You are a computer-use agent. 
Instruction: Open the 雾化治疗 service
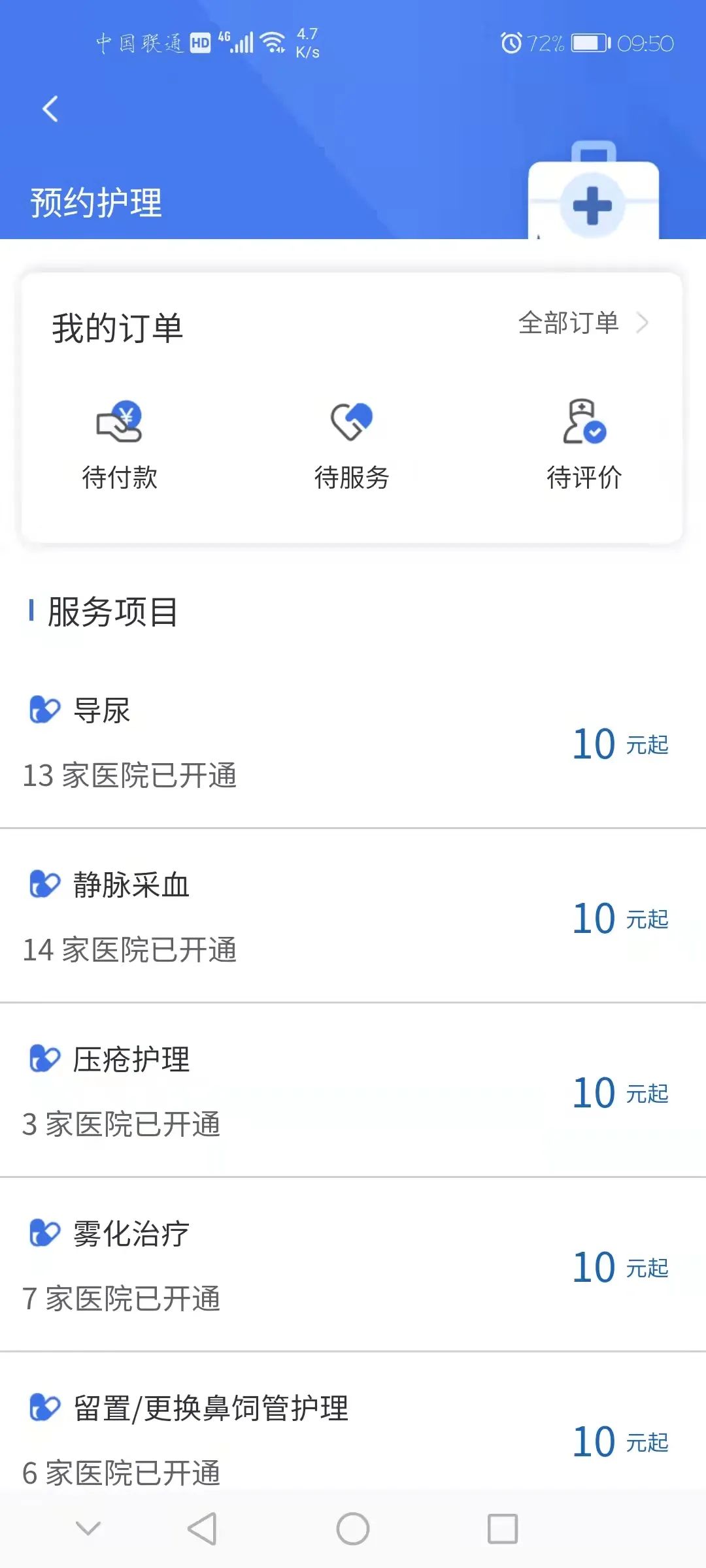point(353,1265)
